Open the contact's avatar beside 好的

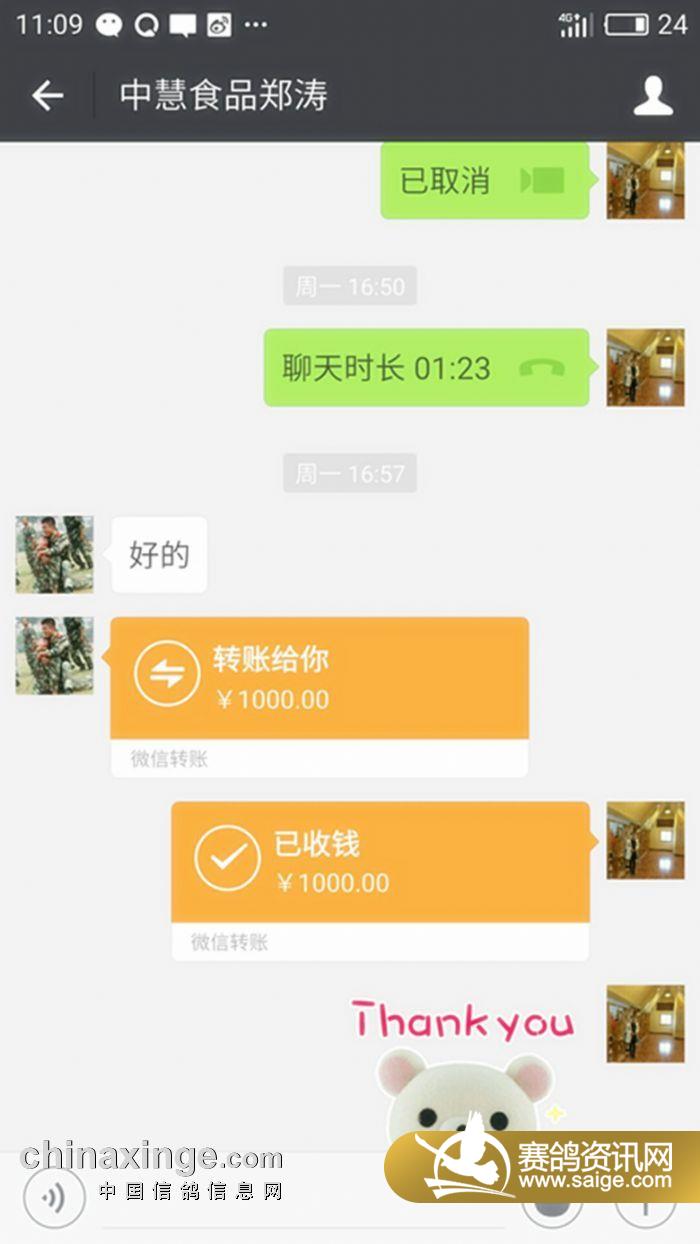[x=55, y=555]
